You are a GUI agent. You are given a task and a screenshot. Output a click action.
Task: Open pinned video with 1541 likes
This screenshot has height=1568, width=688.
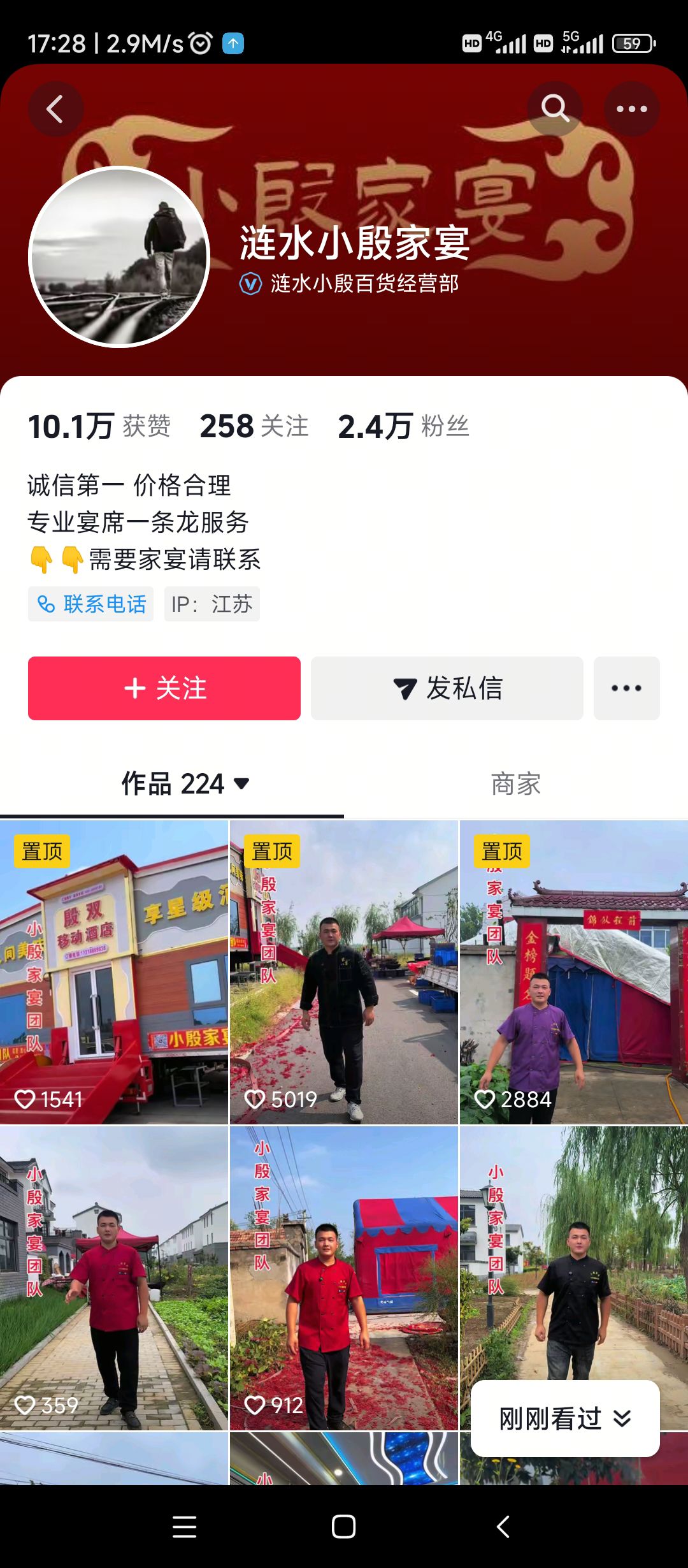click(114, 972)
